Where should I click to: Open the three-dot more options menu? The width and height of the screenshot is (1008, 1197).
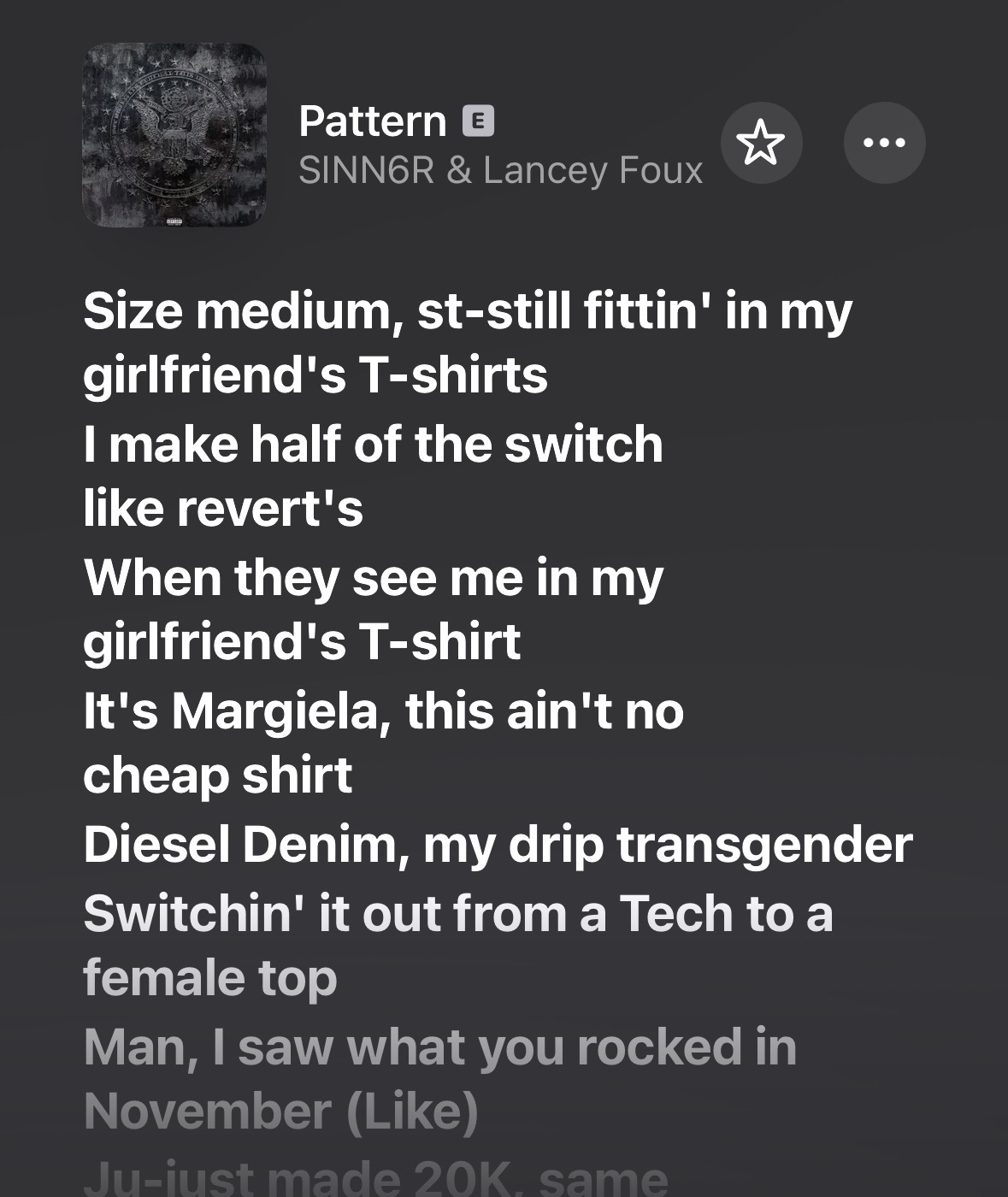[x=884, y=143]
